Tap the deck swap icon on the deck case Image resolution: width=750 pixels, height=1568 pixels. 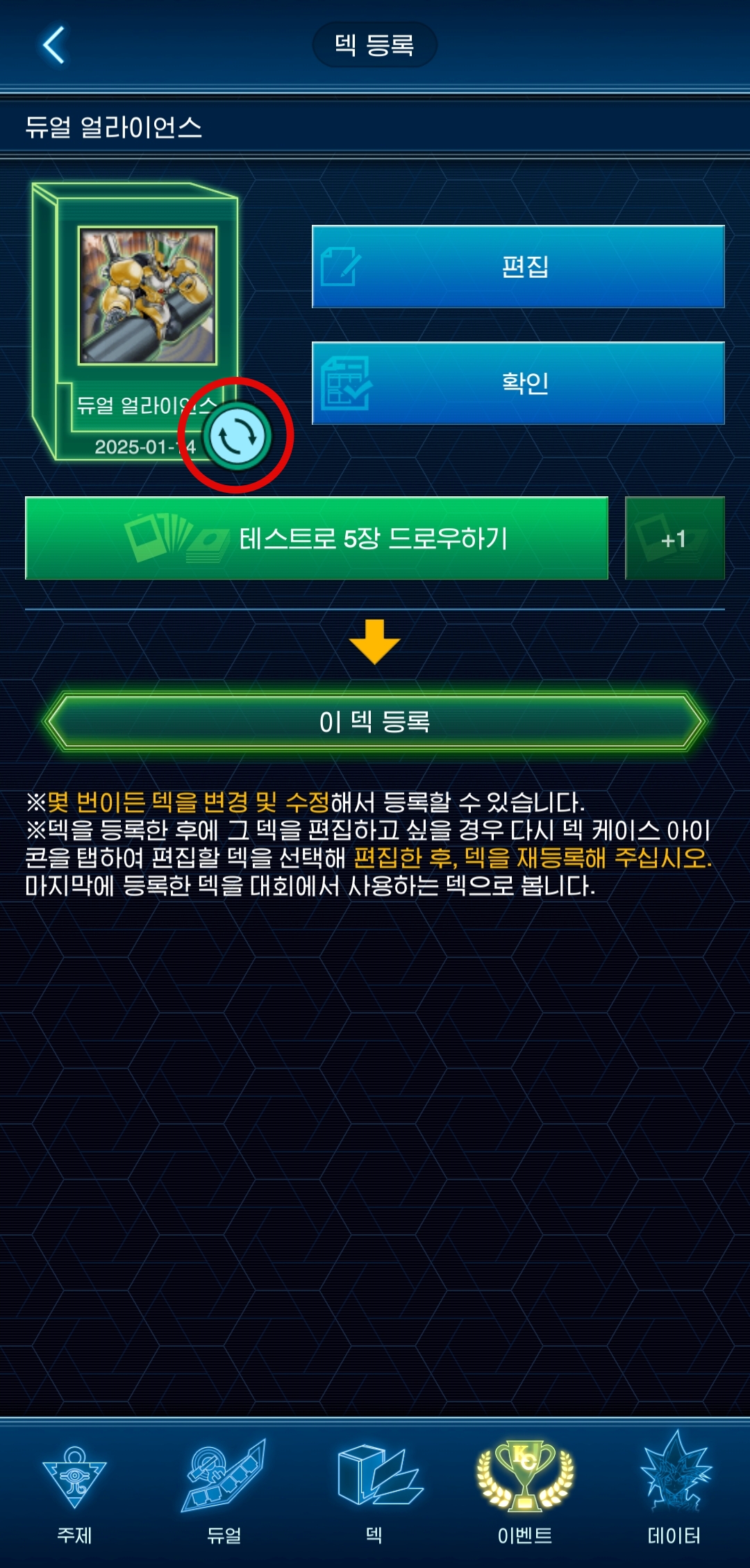pos(237,437)
